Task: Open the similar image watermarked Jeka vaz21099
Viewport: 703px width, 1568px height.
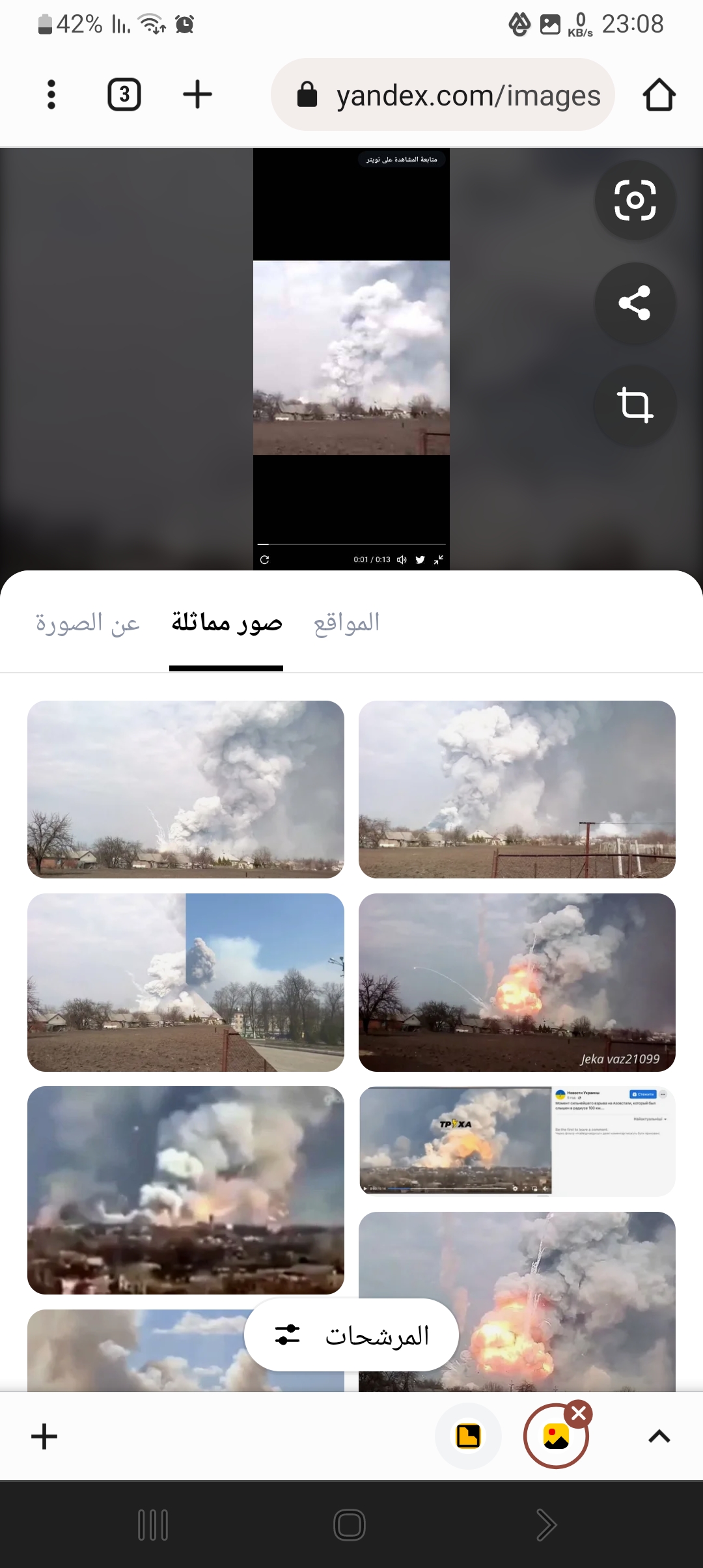Action: coord(517,982)
